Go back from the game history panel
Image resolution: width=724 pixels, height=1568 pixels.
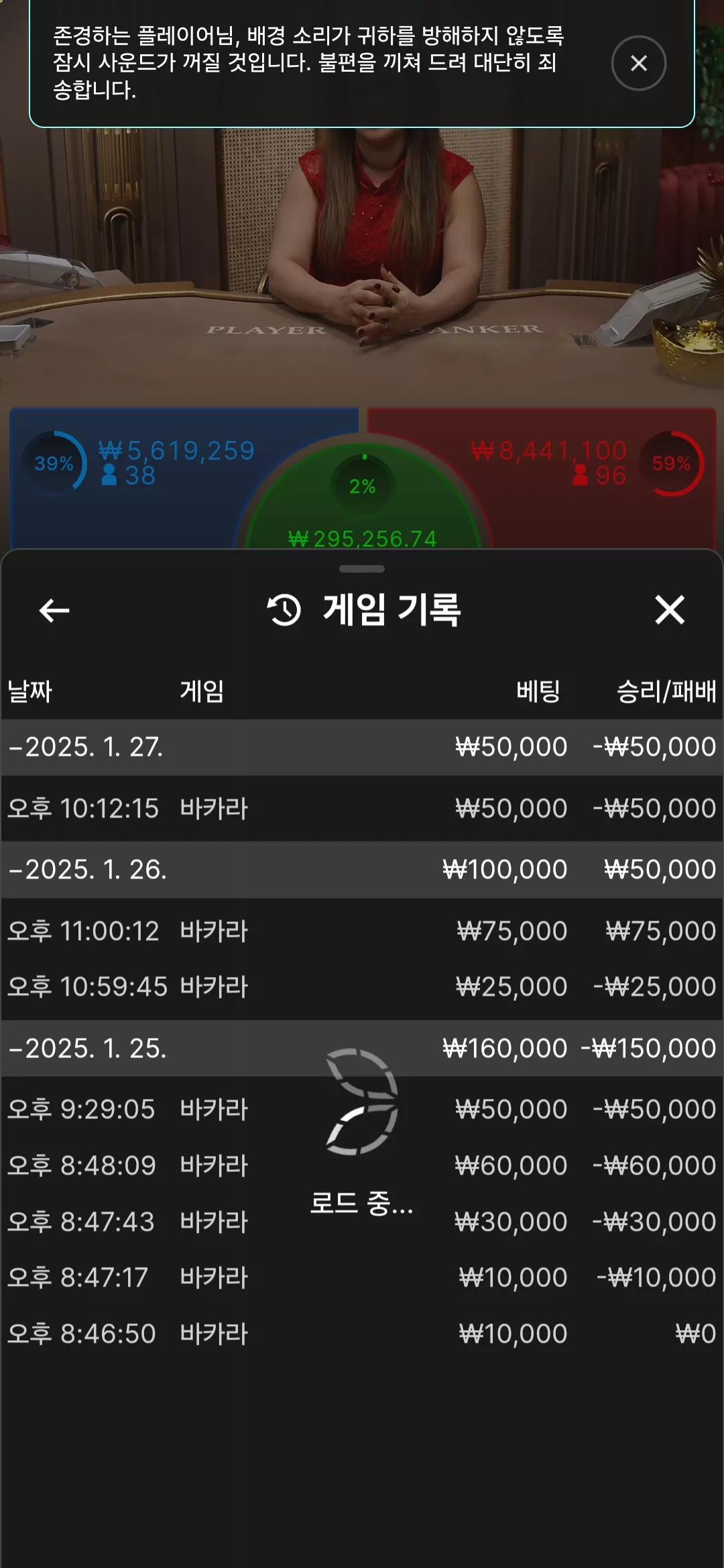click(54, 610)
